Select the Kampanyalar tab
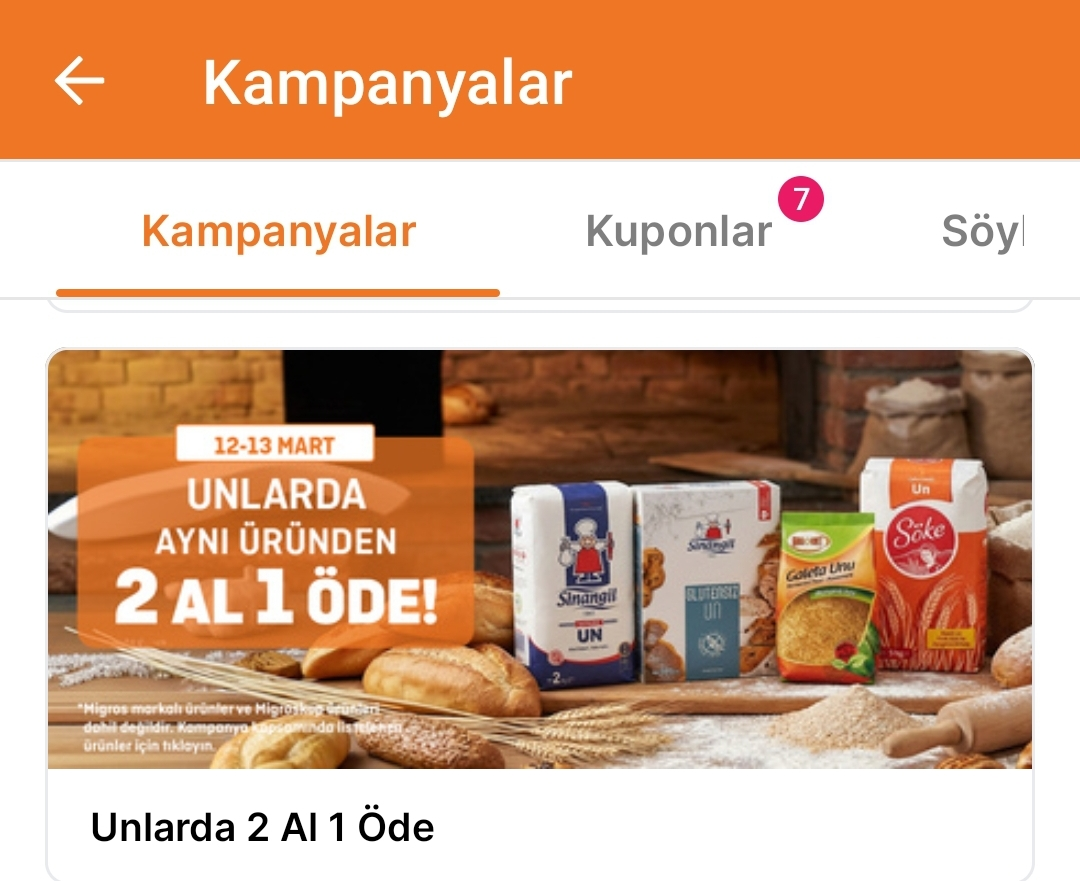 pos(278,232)
